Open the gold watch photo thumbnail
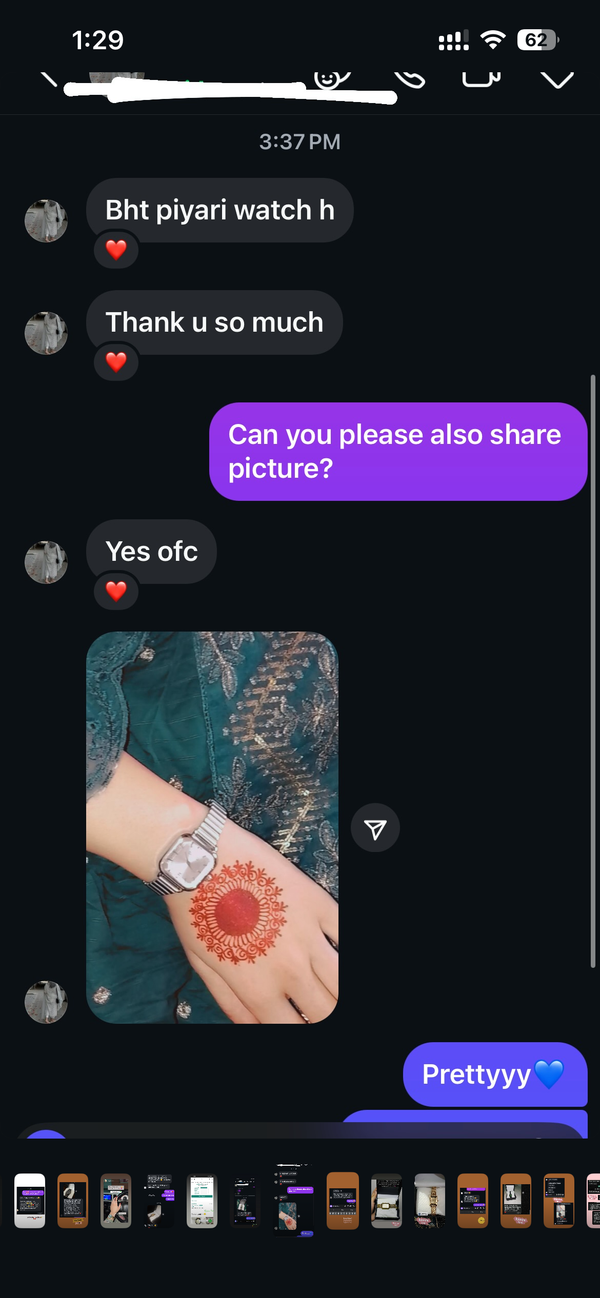 pyautogui.click(x=430, y=1201)
